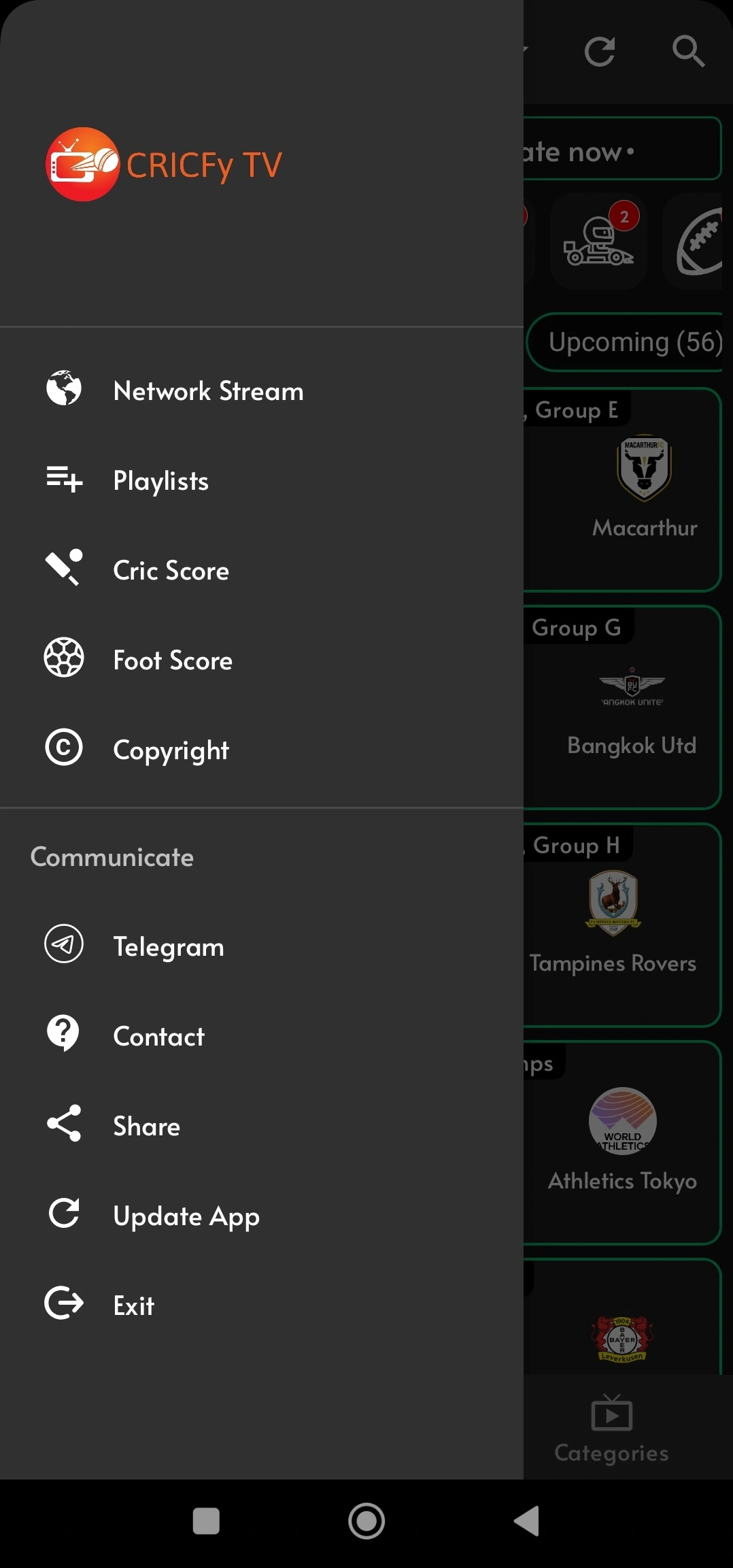Go to the system home screen

click(x=366, y=1520)
